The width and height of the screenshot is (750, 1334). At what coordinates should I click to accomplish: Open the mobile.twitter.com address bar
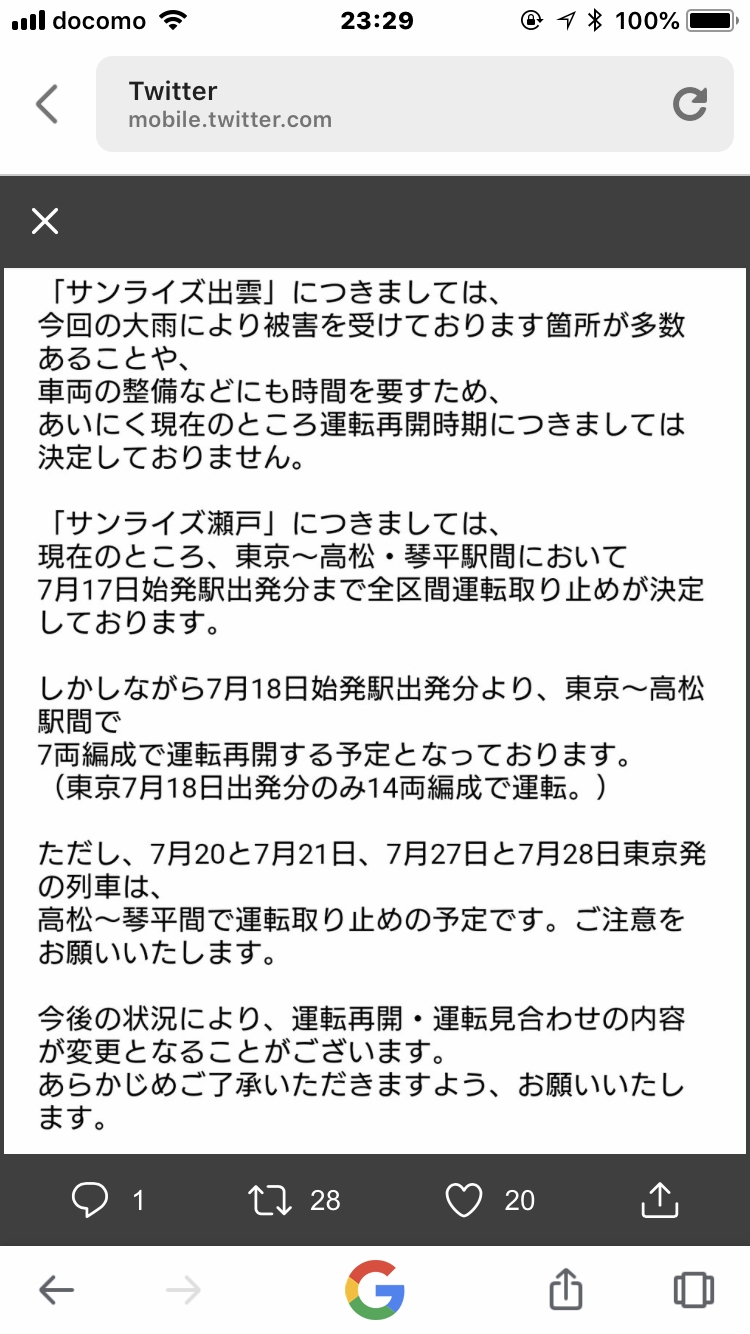380,104
